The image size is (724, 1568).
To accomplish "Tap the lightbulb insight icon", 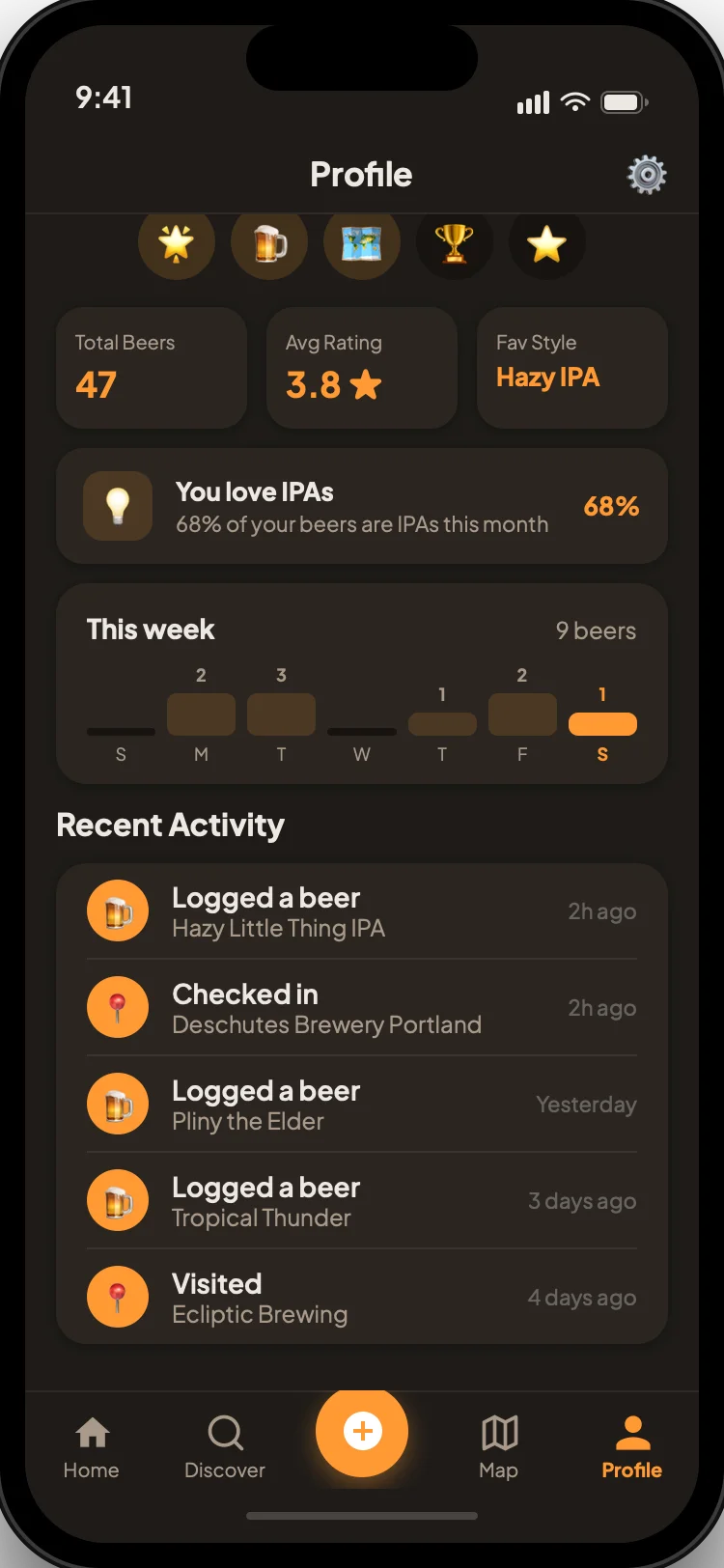I will coord(118,505).
